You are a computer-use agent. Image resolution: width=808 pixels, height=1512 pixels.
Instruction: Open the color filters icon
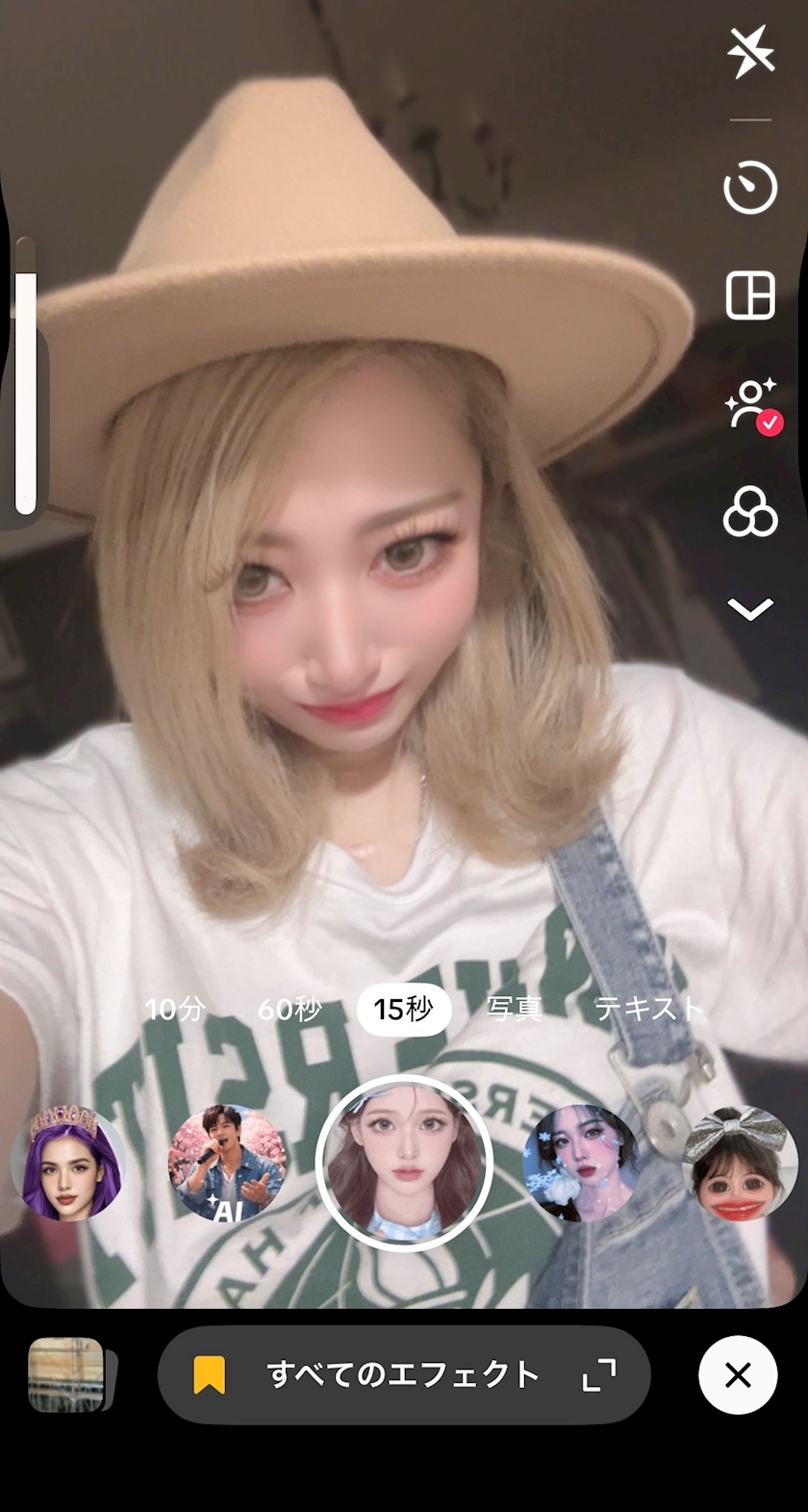tap(750, 512)
